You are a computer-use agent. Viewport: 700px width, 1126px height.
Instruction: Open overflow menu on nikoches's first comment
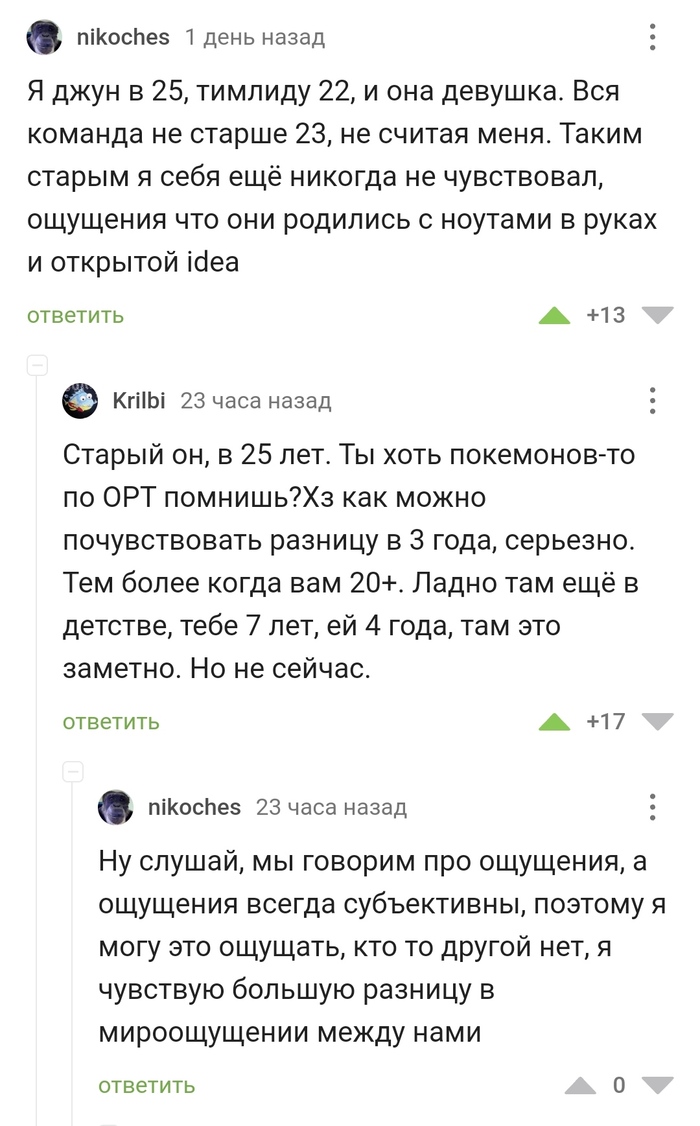[652, 38]
